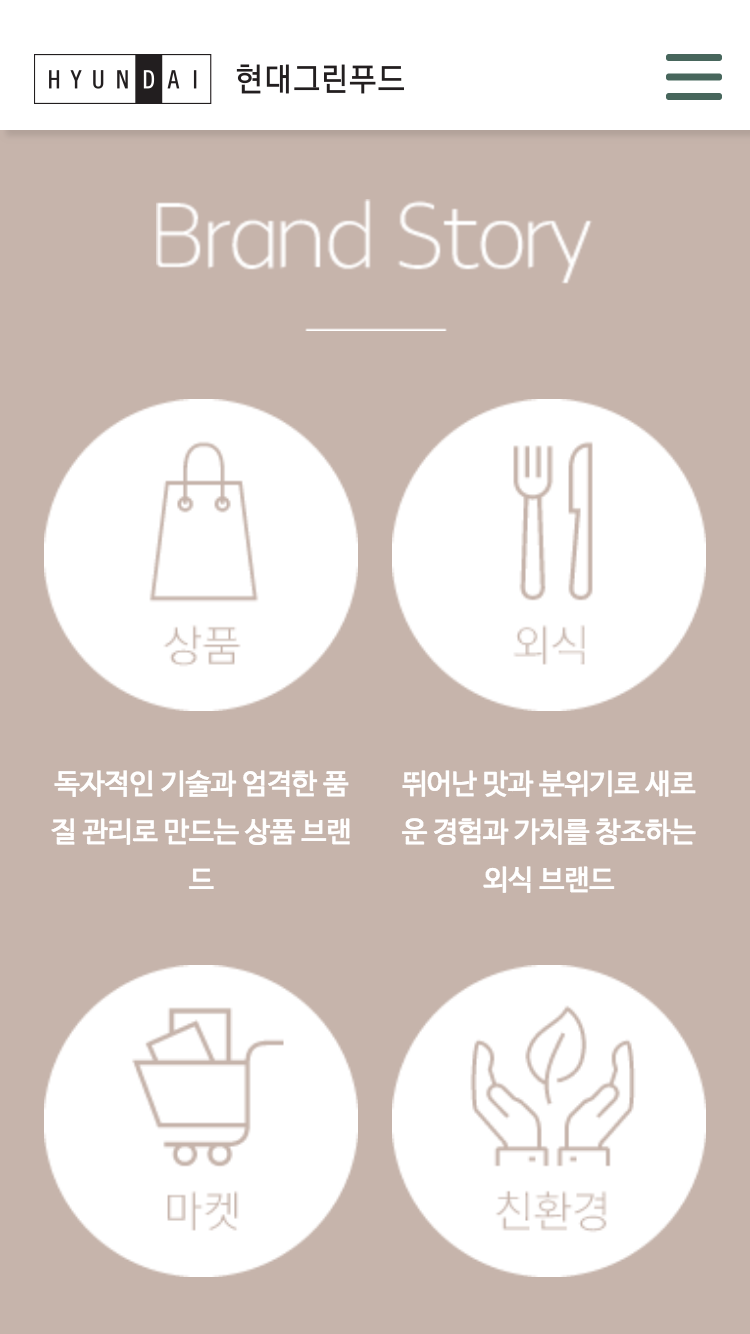This screenshot has width=750, height=1334.
Task: Open the 외식 brand category
Action: 549,555
